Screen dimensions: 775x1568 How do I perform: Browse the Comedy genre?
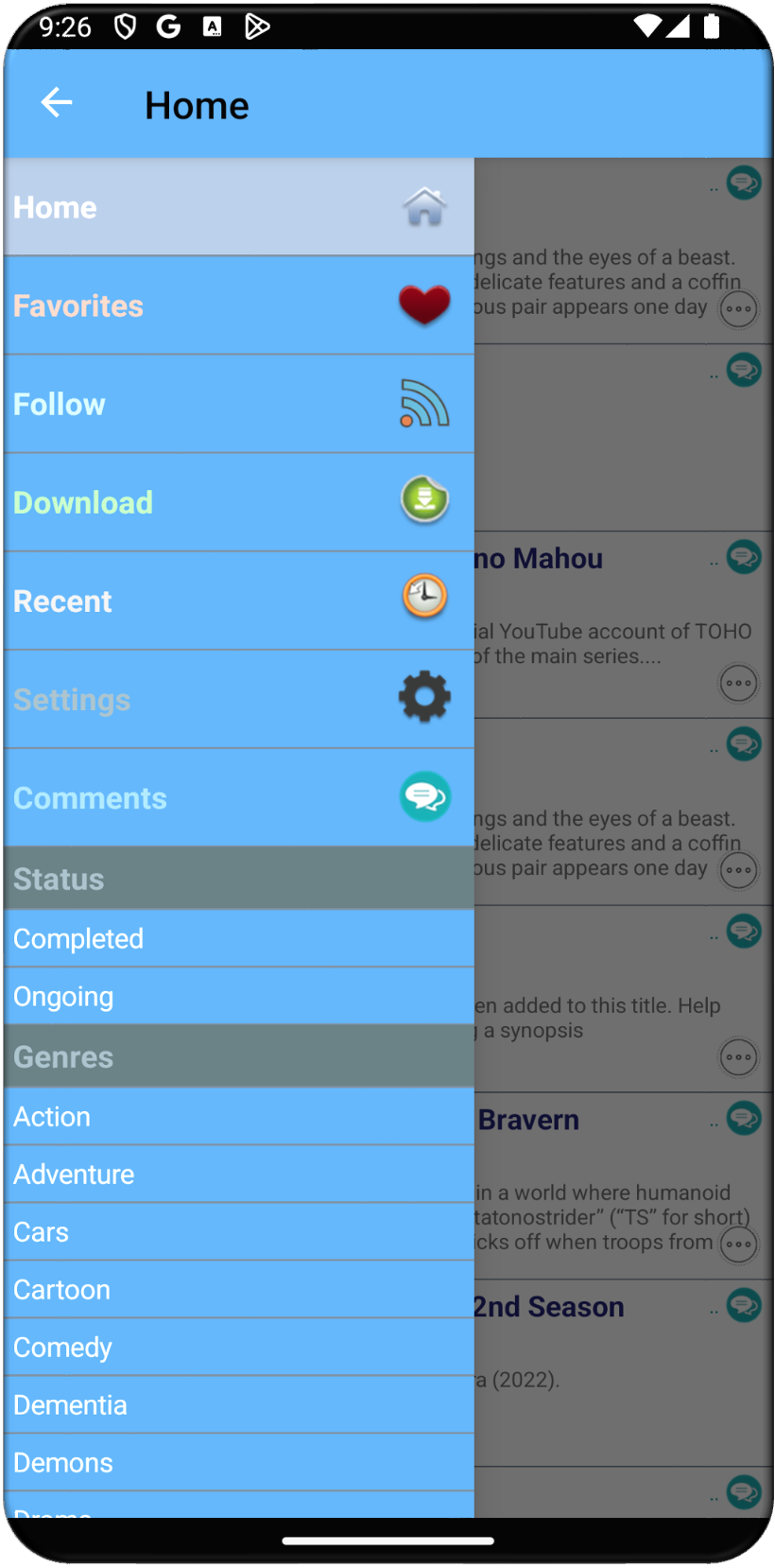239,1347
